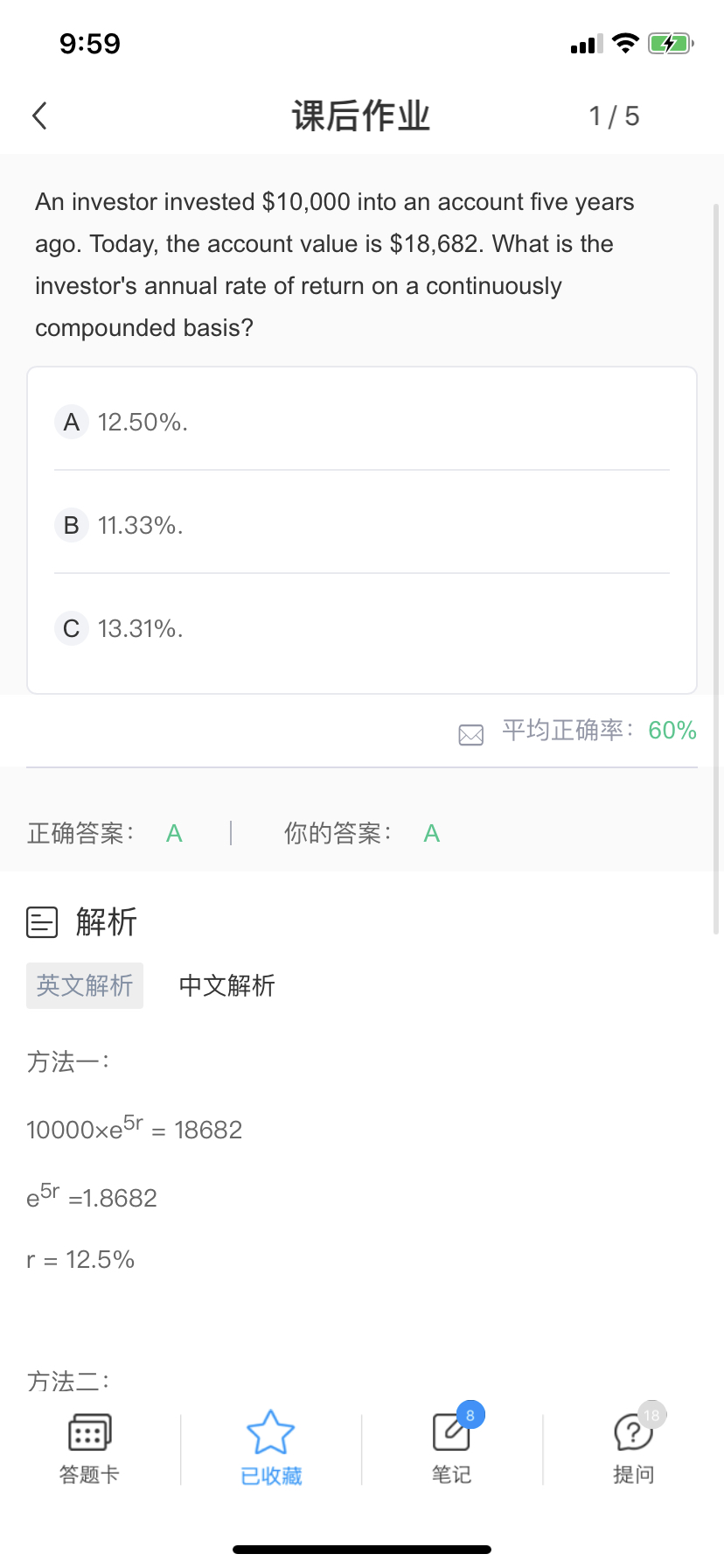Screen dimensions: 724x1568
Task: Toggle the 已收藏 star favorite
Action: coord(271,1449)
